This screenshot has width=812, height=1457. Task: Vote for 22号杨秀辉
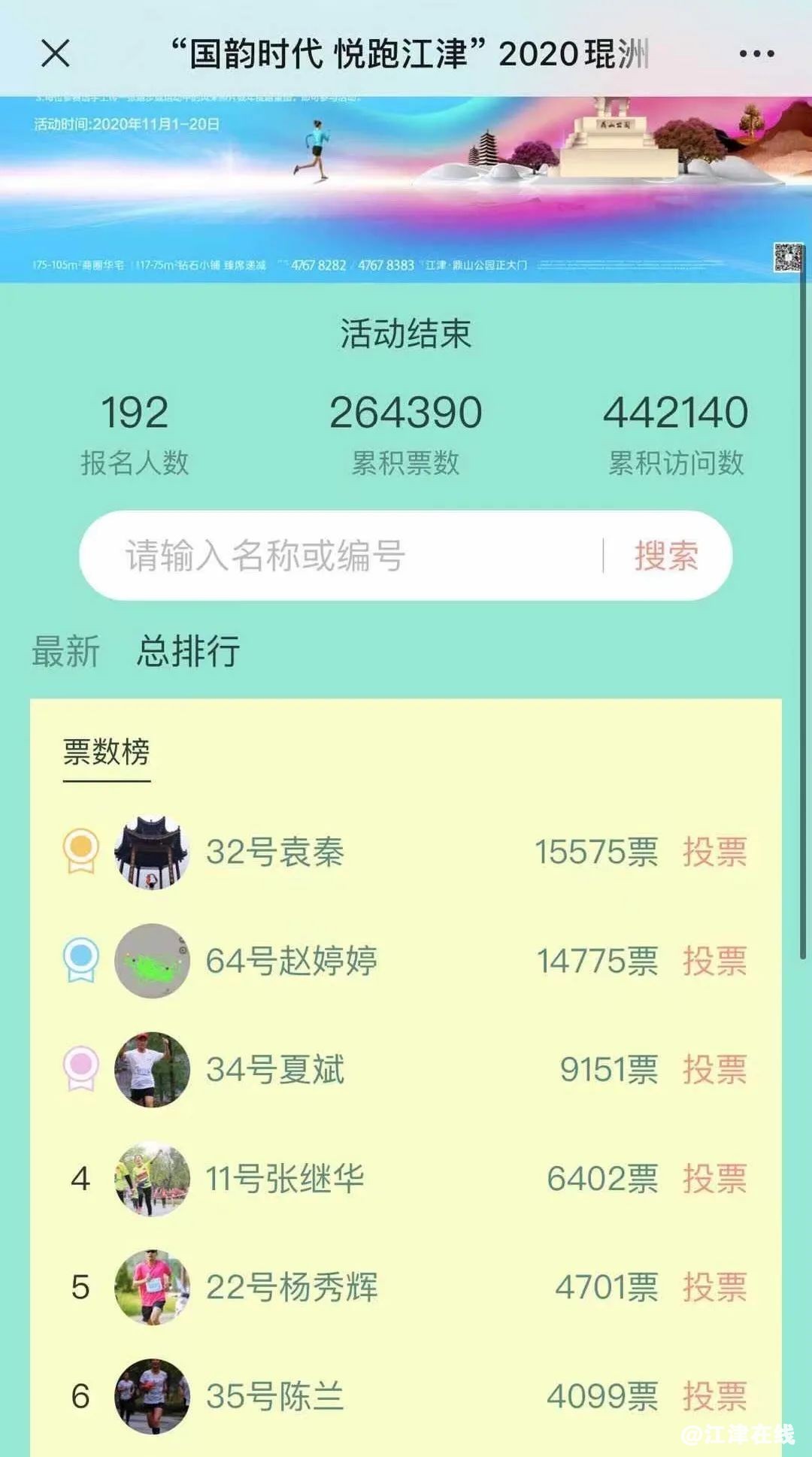click(714, 1287)
